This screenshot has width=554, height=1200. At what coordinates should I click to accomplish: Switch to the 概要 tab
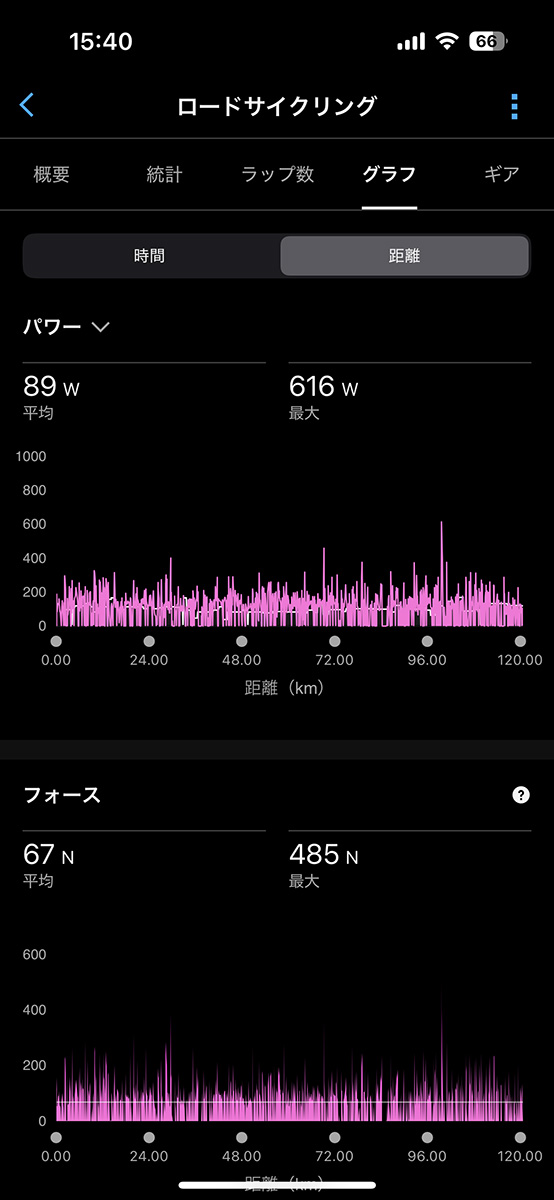52,174
